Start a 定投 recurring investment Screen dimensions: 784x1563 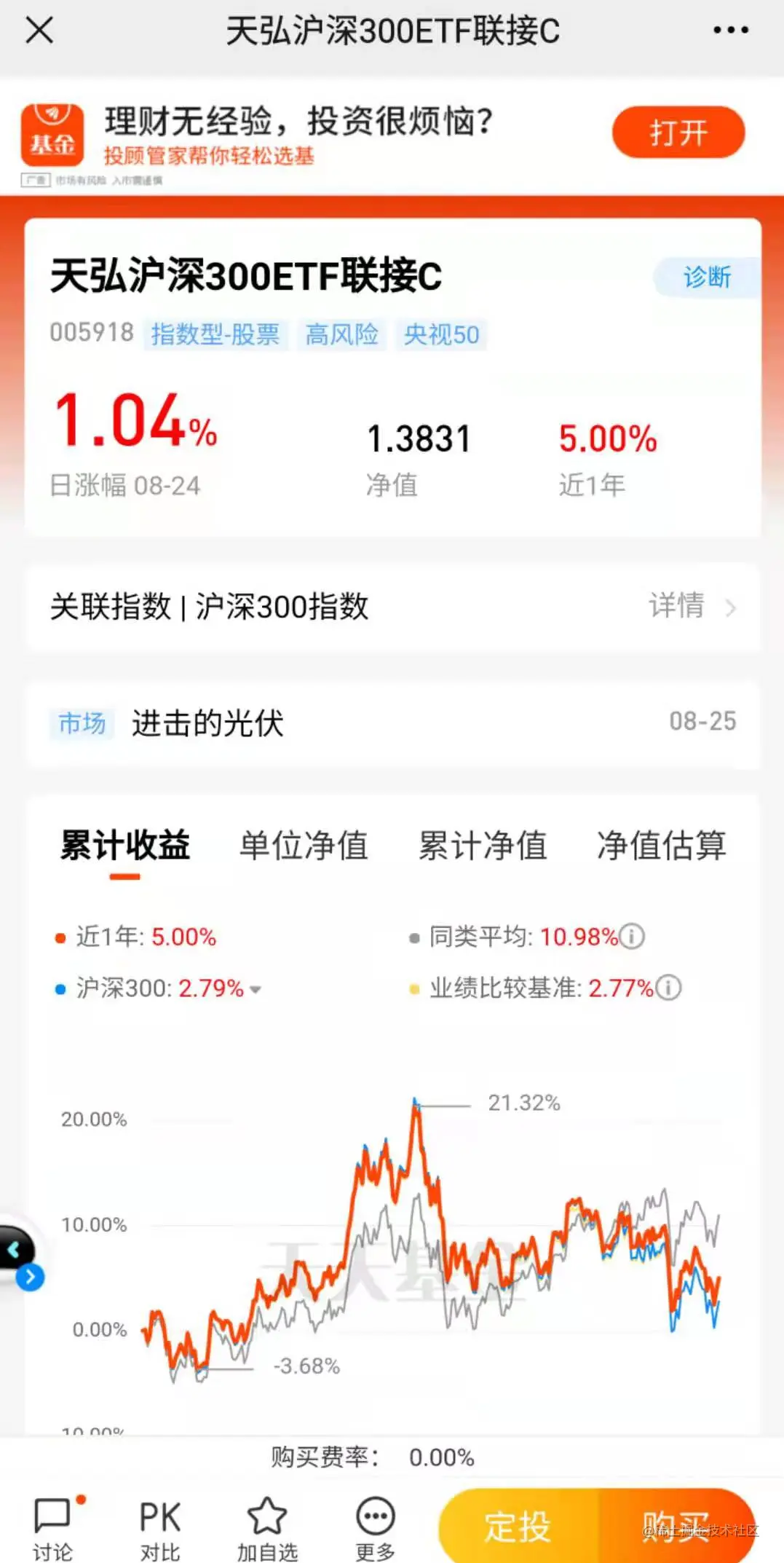pyautogui.click(x=518, y=1525)
